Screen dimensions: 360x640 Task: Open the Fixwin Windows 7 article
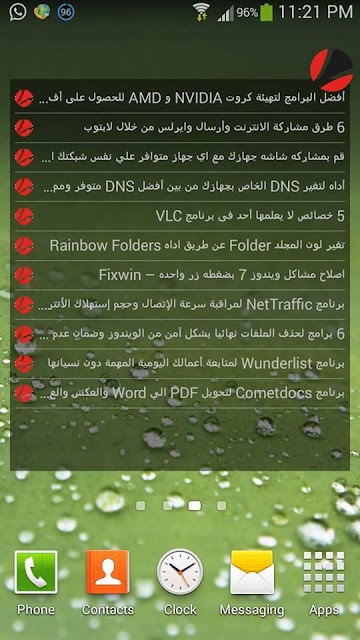coord(180,275)
